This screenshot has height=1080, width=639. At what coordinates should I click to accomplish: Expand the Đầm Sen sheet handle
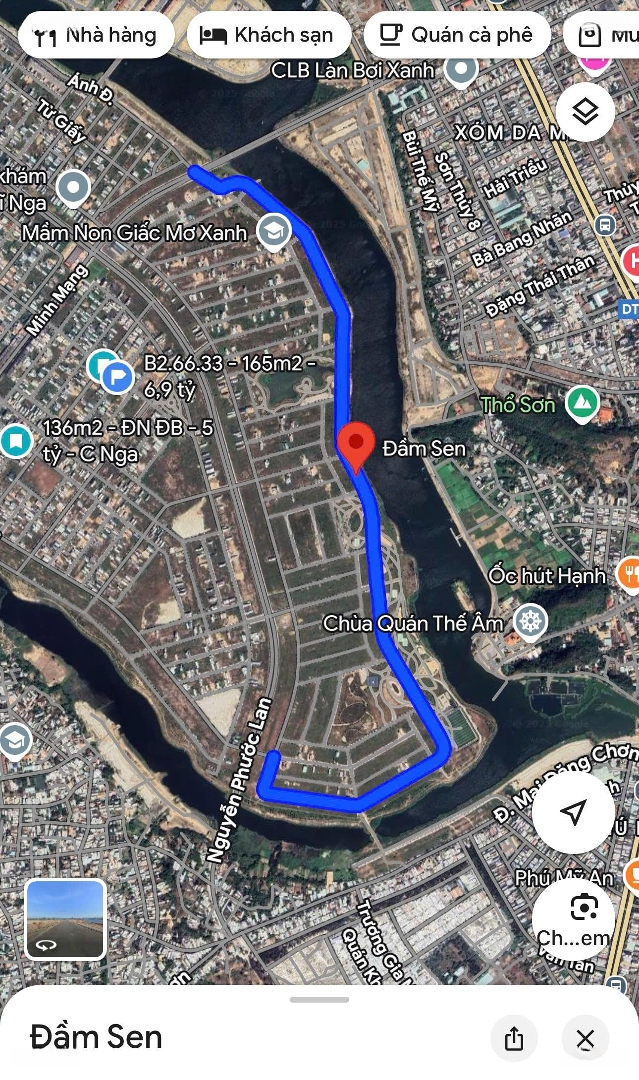[x=319, y=1000]
